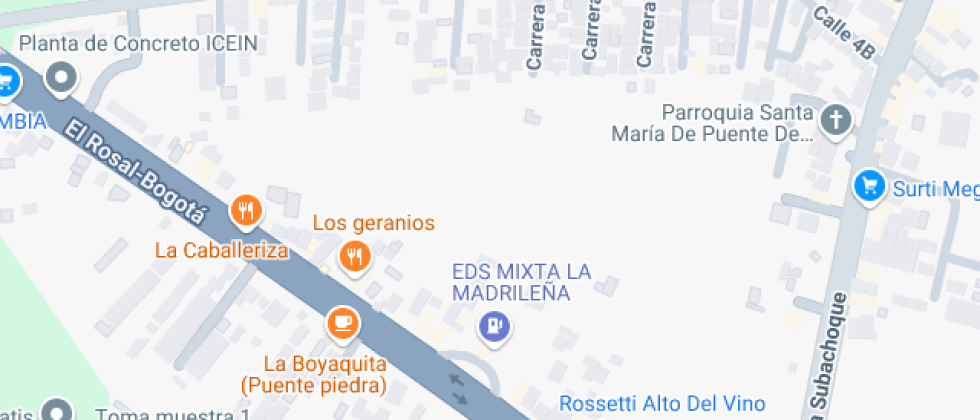Viewport: 980px width, 420px height.
Task: Open the La Caballeriza restaurant pin
Action: (x=246, y=211)
